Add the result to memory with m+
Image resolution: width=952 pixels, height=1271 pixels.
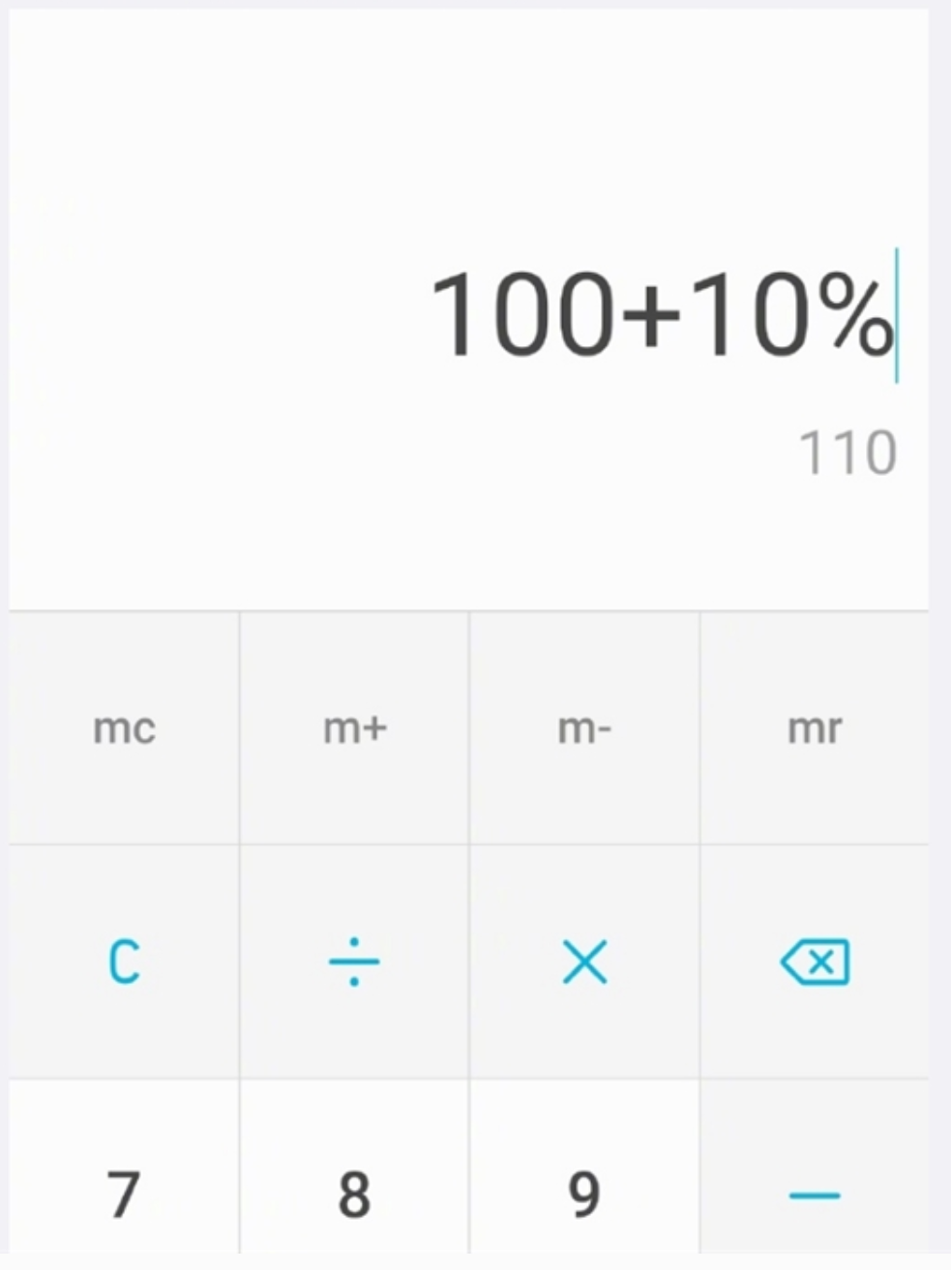(x=354, y=728)
